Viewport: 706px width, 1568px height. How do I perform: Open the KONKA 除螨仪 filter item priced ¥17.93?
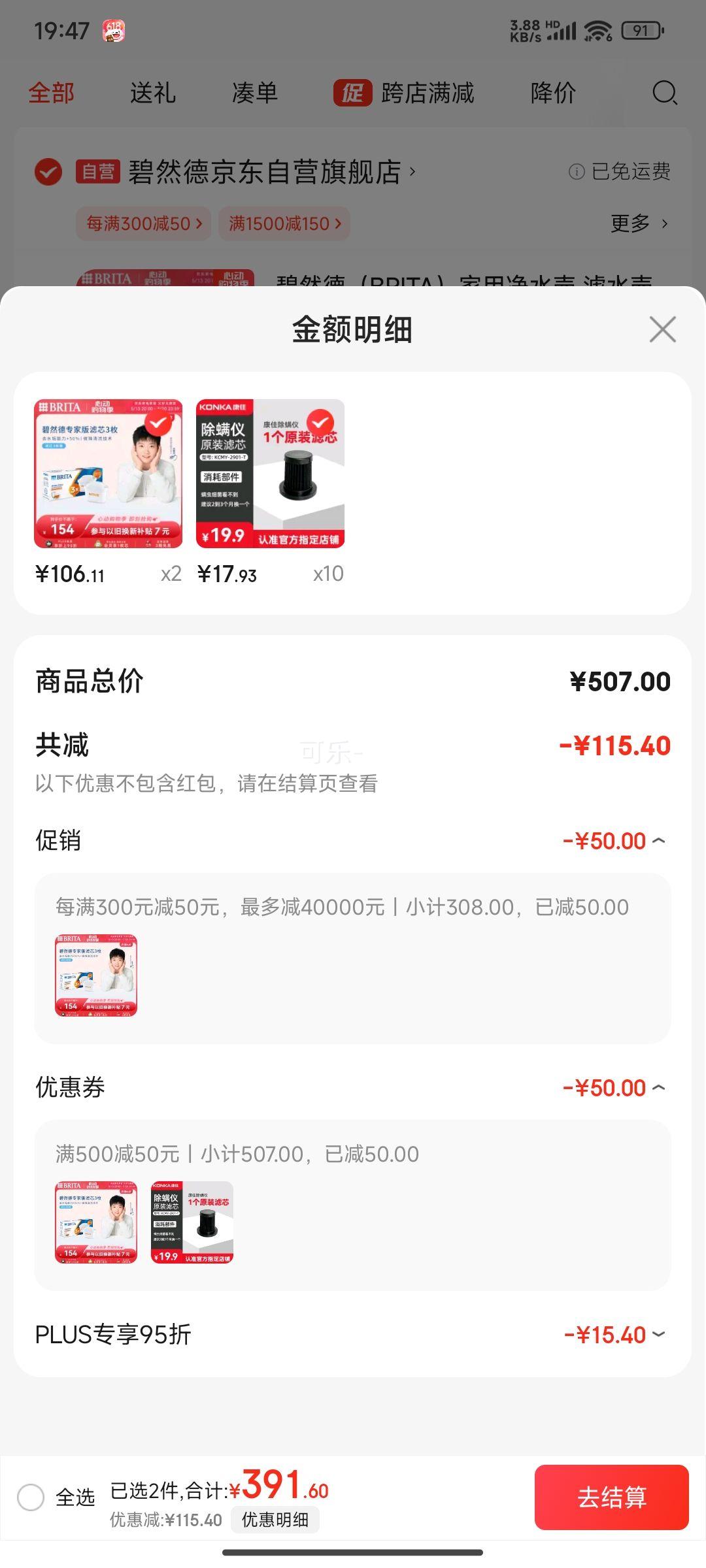click(x=270, y=474)
